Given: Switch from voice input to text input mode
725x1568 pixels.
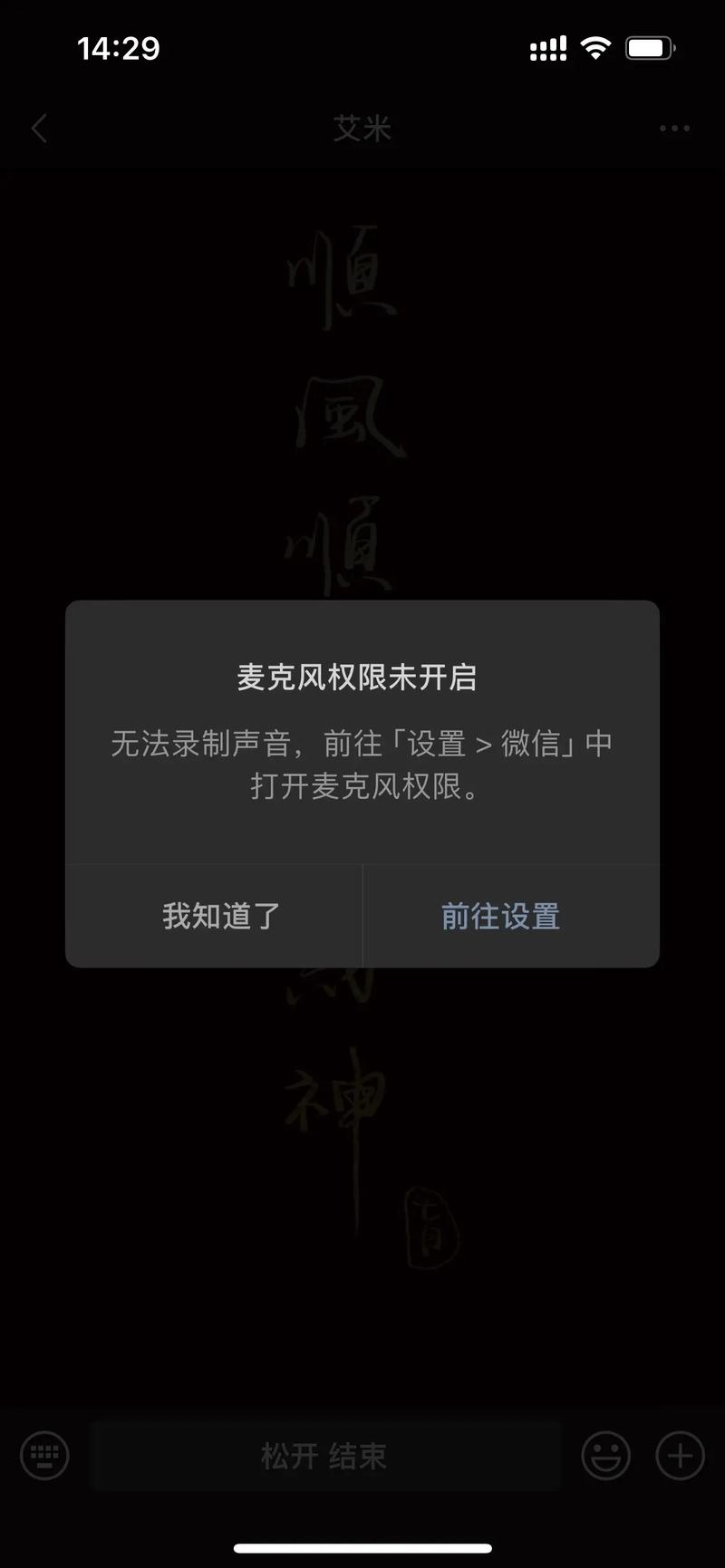Looking at the screenshot, I should (x=43, y=1456).
